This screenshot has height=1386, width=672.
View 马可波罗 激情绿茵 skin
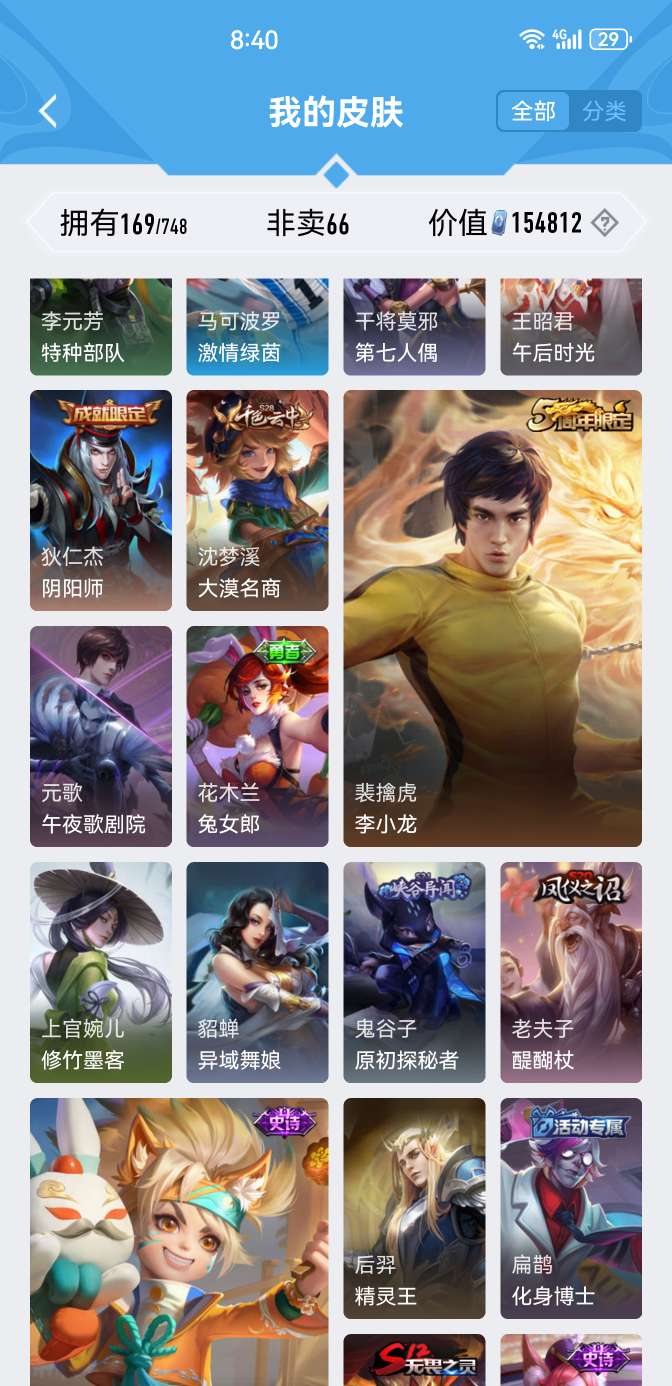257,327
